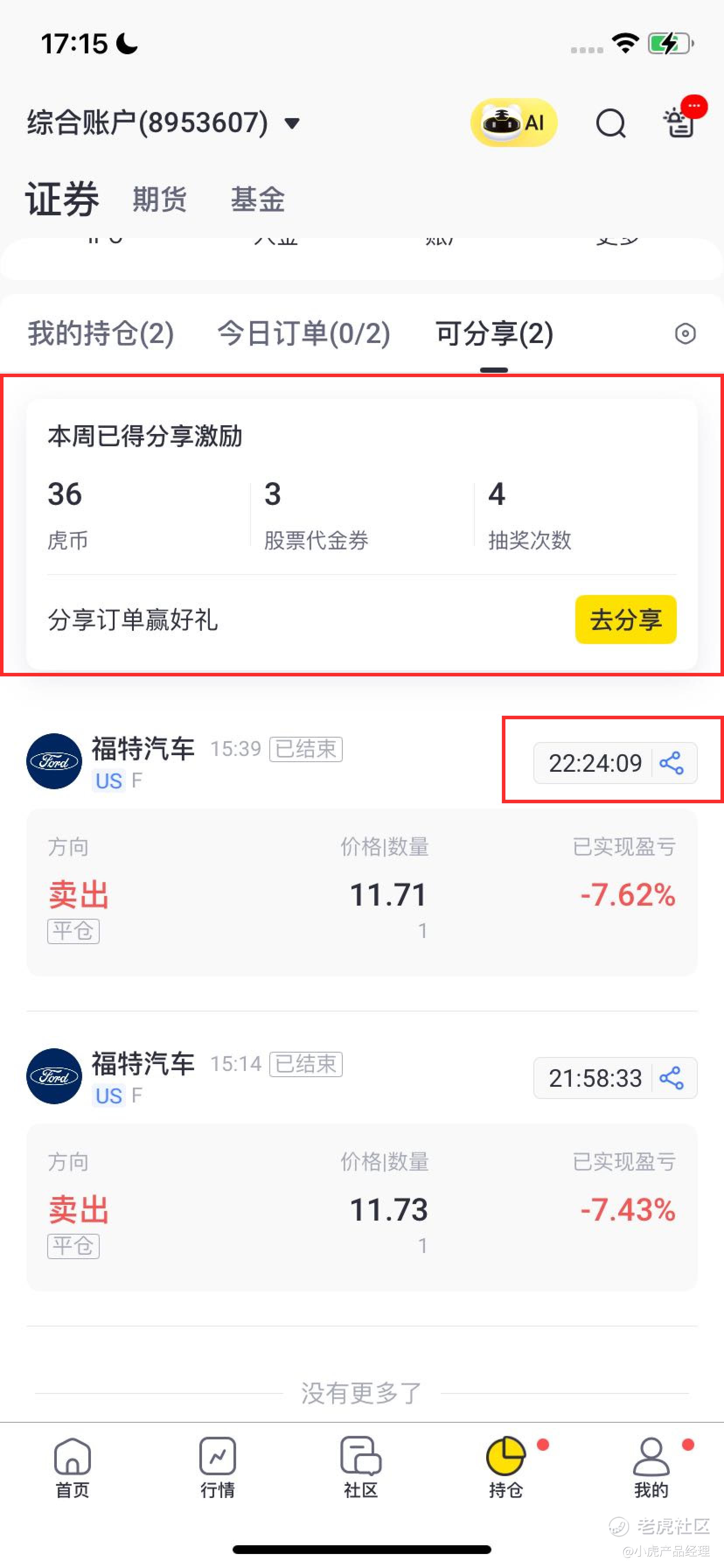Switch to 今日订单(0/2) tab
724x1568 pixels.
tap(303, 333)
